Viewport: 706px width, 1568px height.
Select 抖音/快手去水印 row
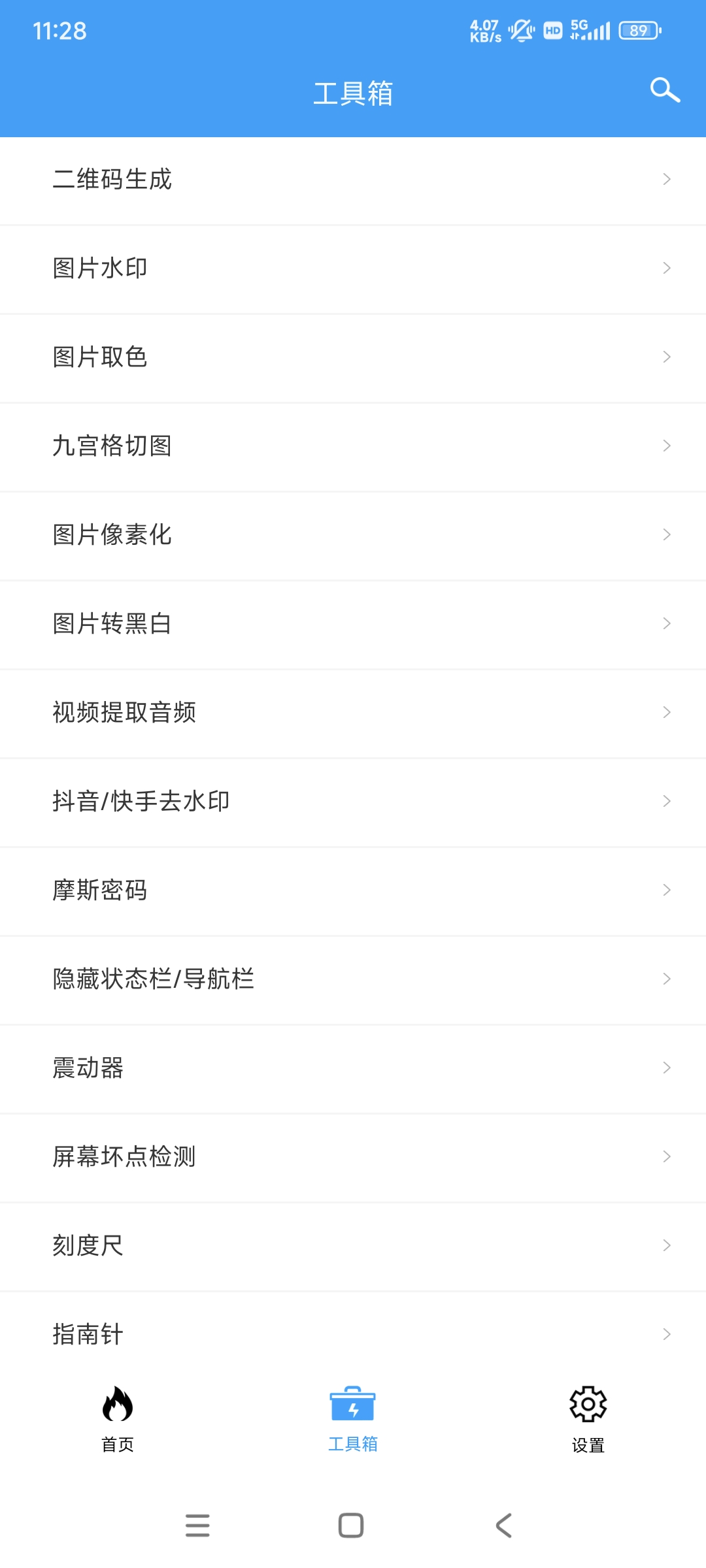pos(353,801)
